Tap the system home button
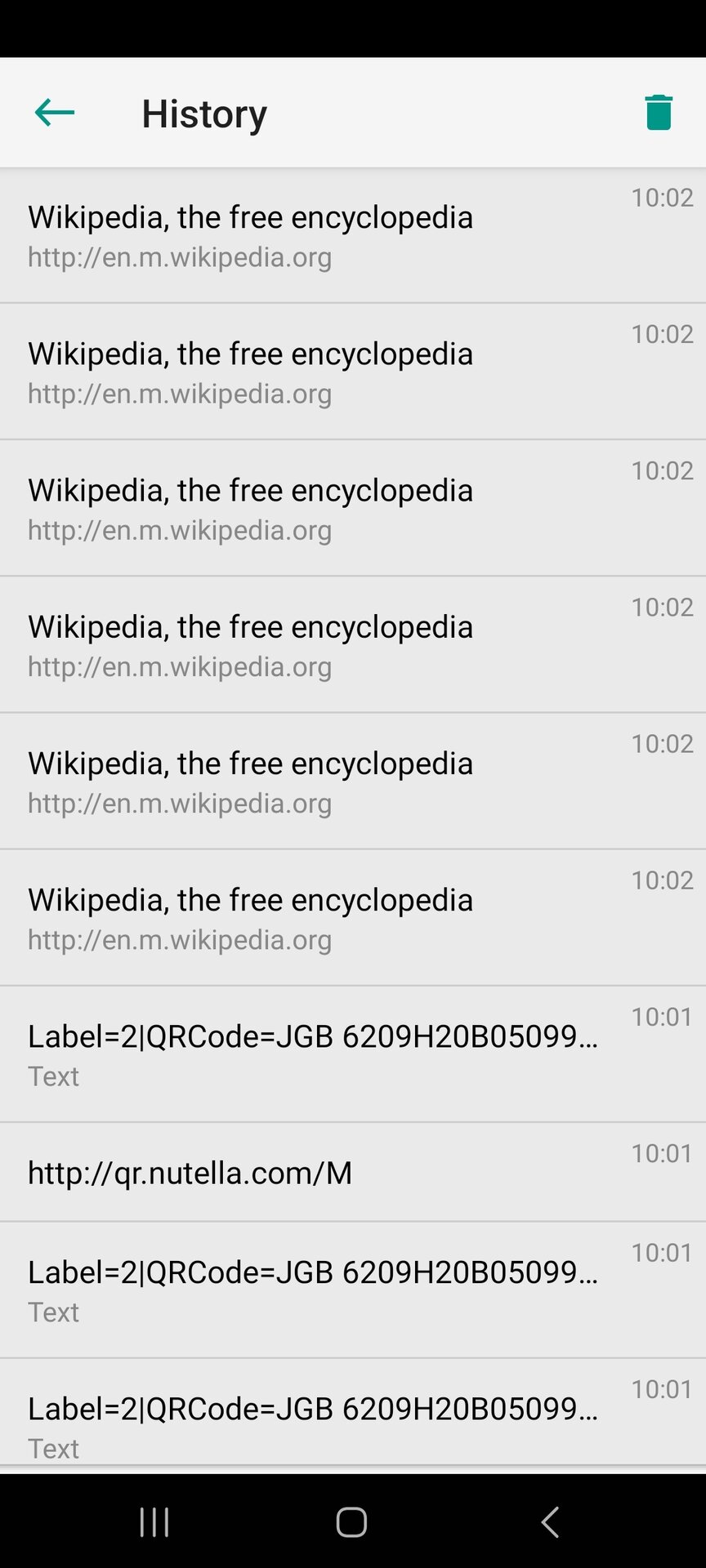 (x=351, y=1521)
